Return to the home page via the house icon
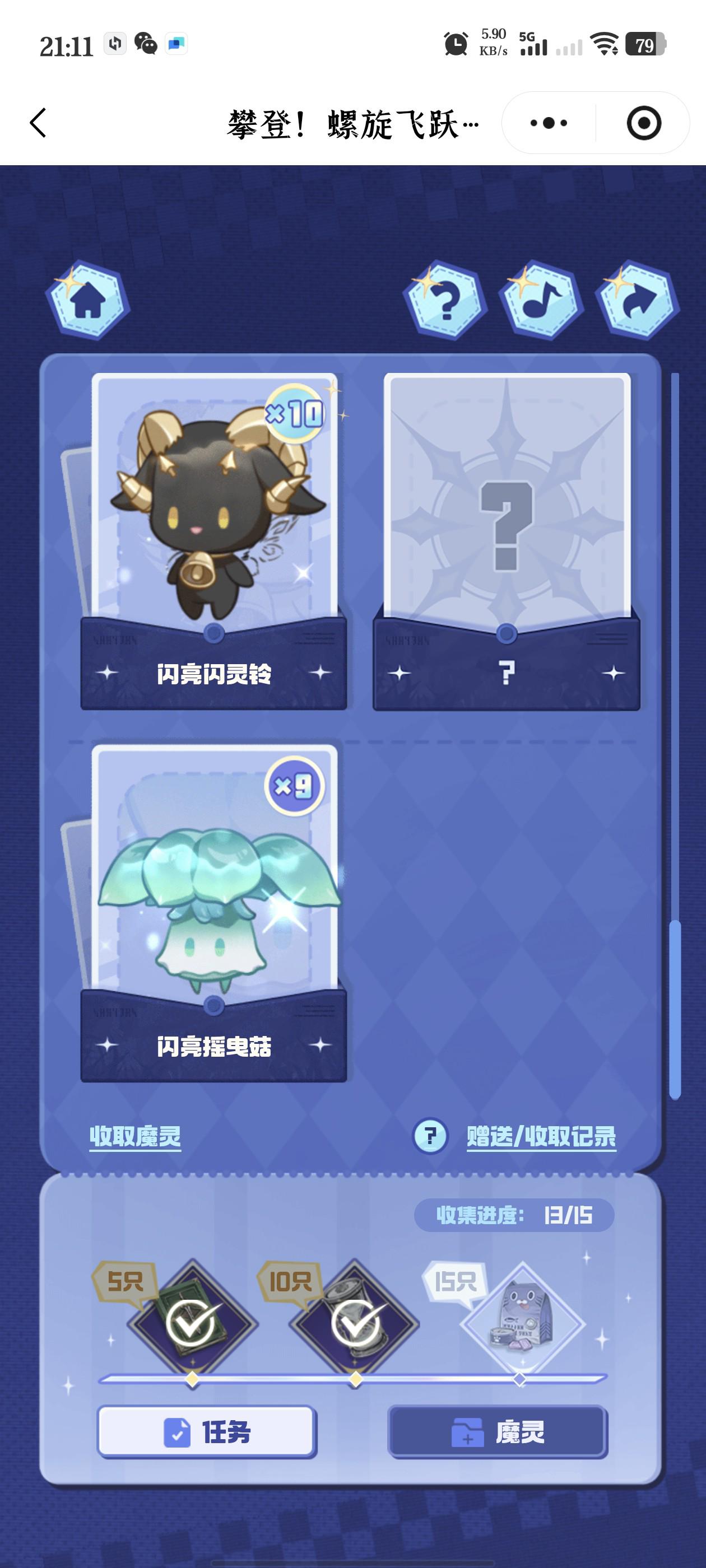This screenshot has width=706, height=1568. tap(89, 301)
